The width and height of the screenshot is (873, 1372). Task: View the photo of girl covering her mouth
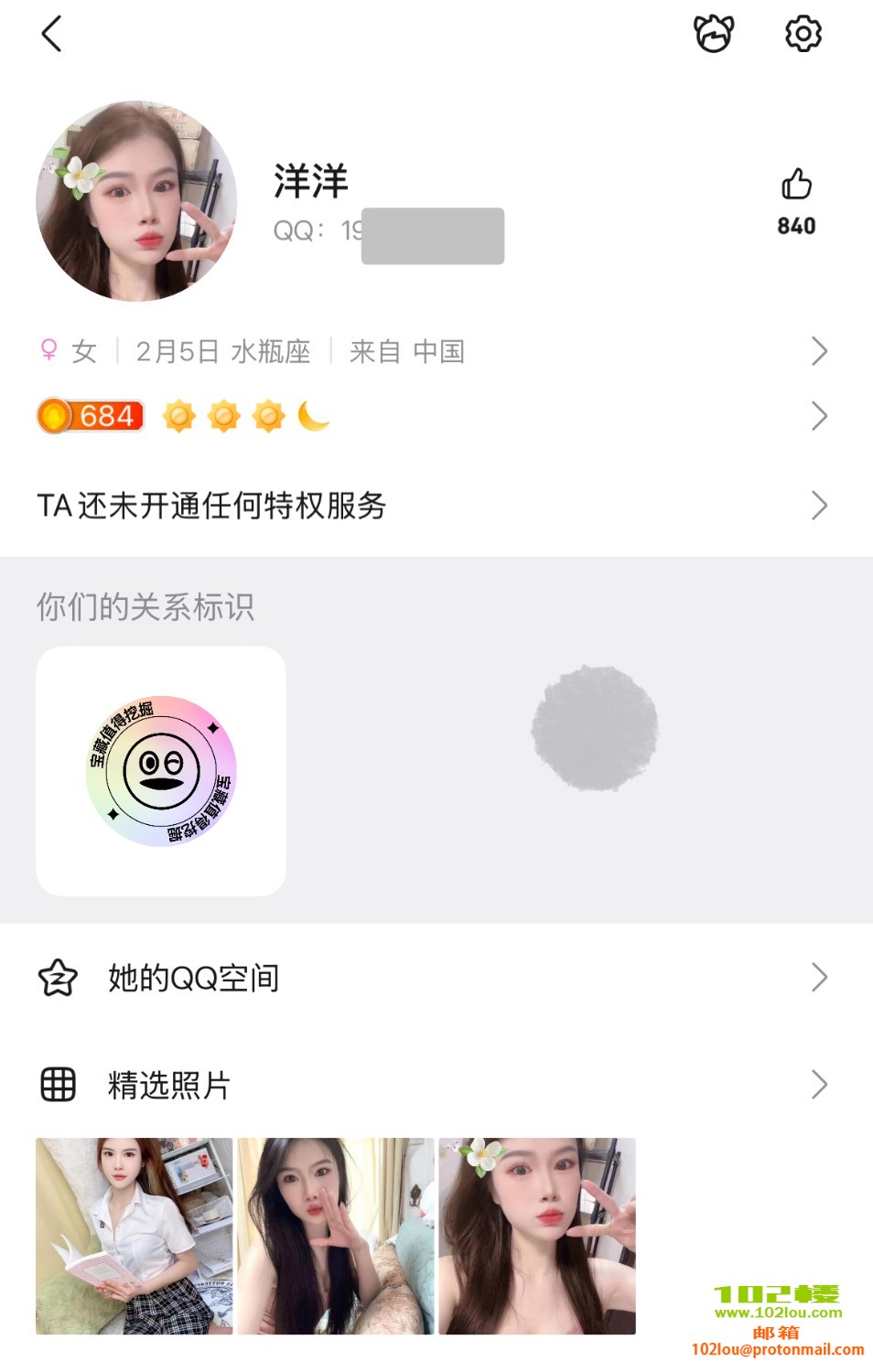pyautogui.click(x=336, y=1236)
